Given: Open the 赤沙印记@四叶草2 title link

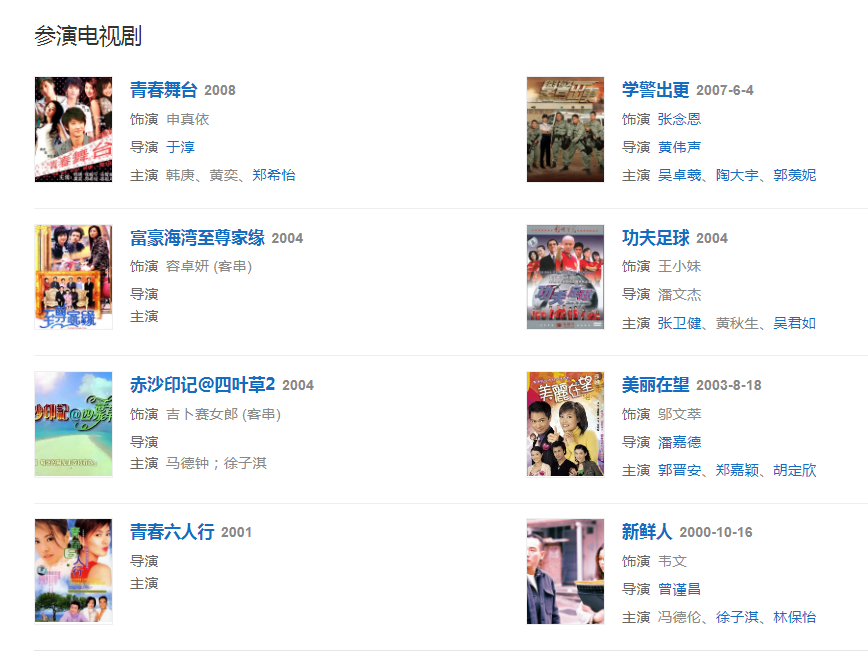Looking at the screenshot, I should pos(202,385).
